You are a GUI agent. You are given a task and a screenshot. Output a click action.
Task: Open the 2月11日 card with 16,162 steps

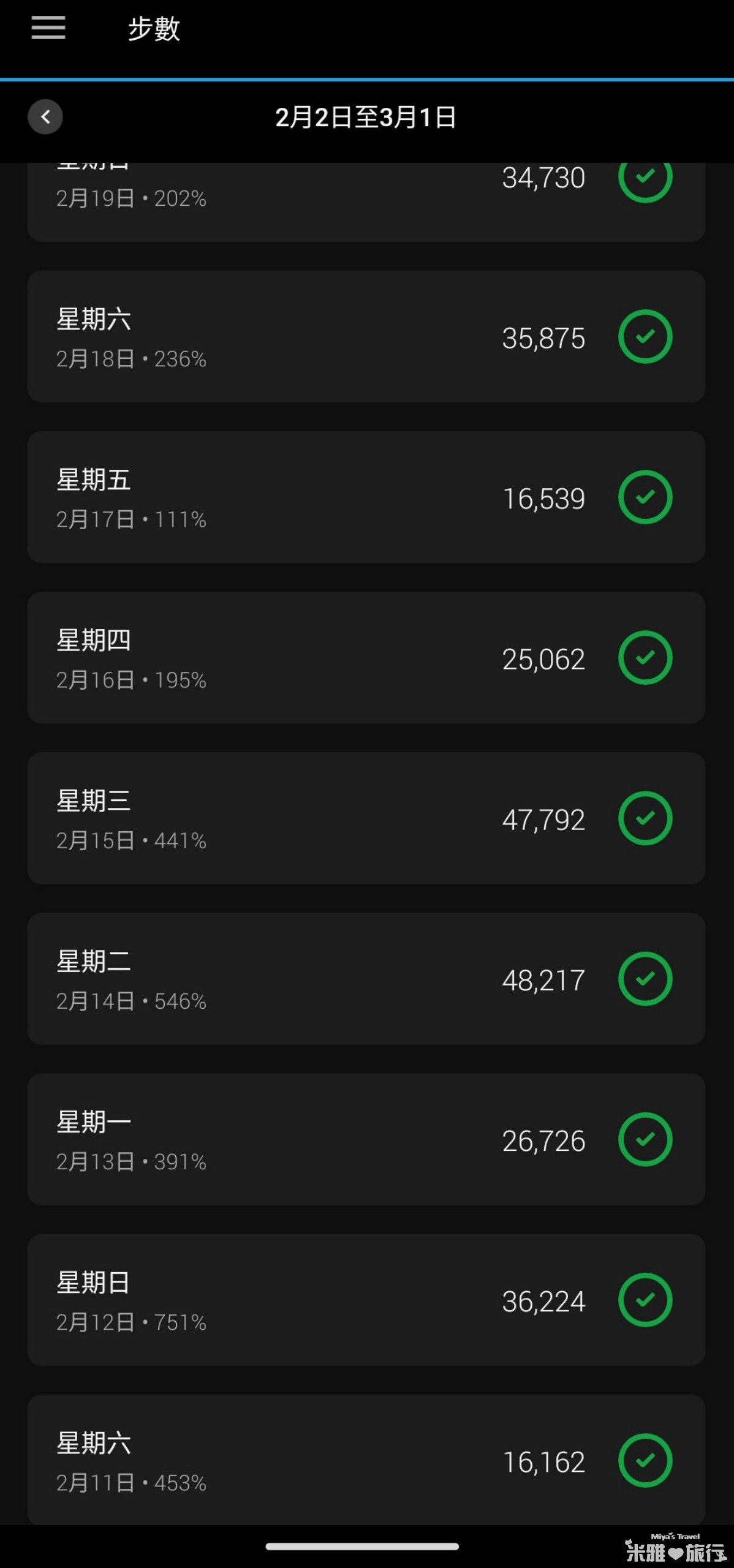click(366, 1460)
